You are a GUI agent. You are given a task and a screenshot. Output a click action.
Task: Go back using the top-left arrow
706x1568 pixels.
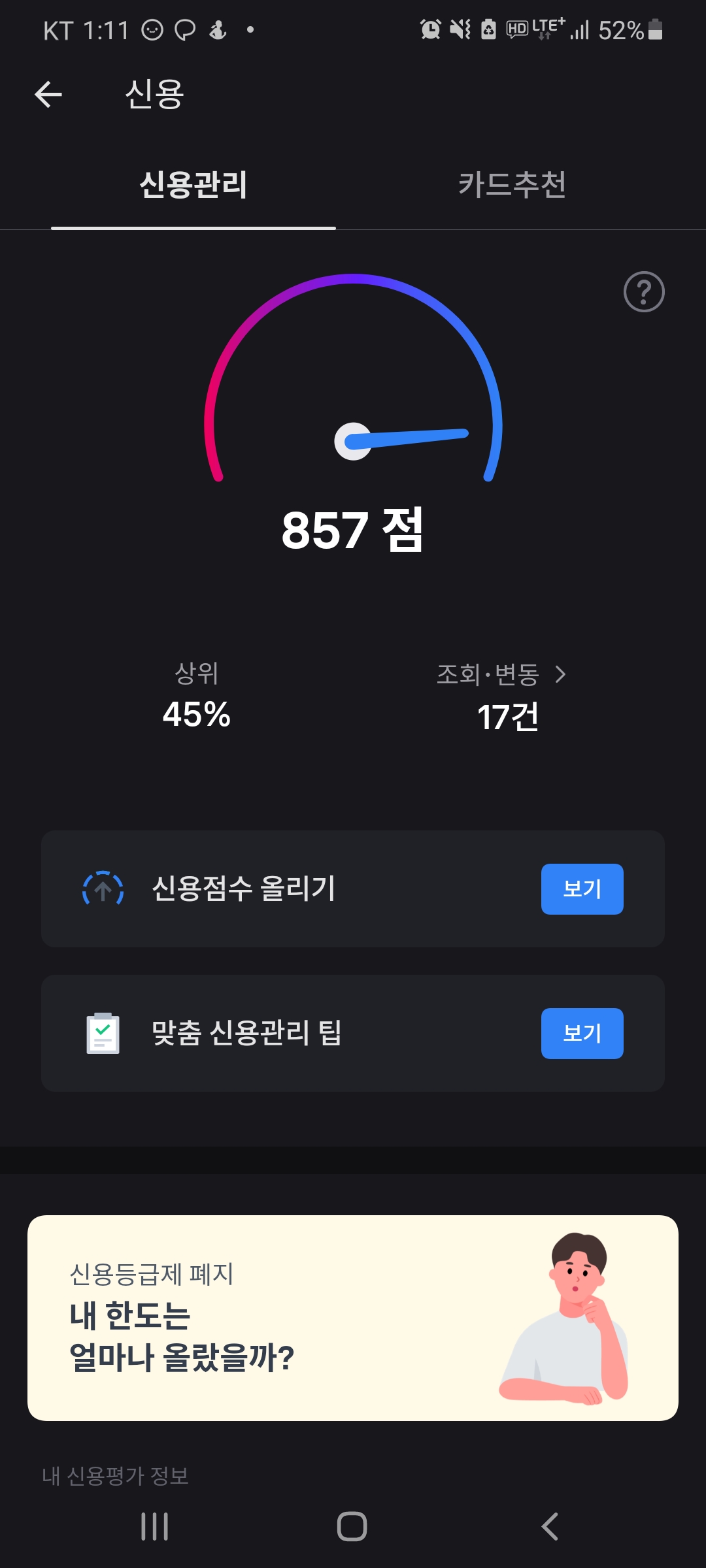[48, 95]
